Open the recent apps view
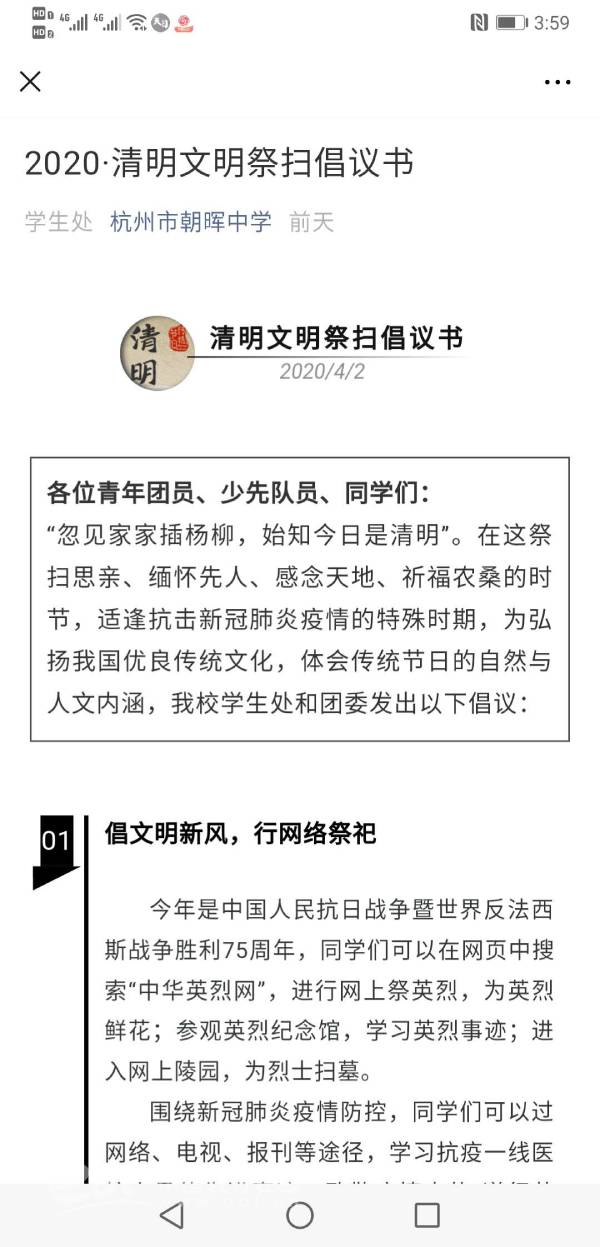This screenshot has width=600, height=1247. click(427, 1215)
